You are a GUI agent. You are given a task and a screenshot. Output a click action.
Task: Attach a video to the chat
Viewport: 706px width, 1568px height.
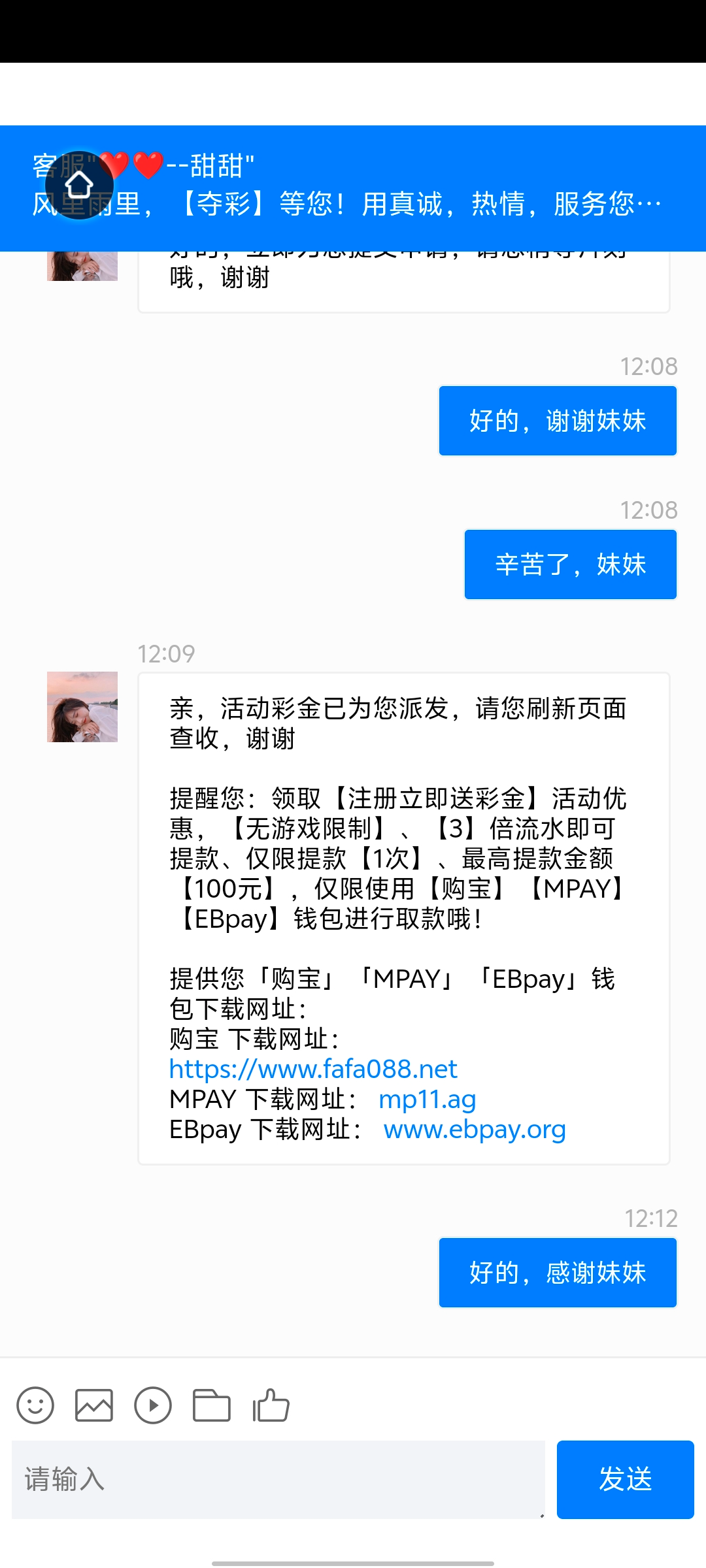[153, 1405]
